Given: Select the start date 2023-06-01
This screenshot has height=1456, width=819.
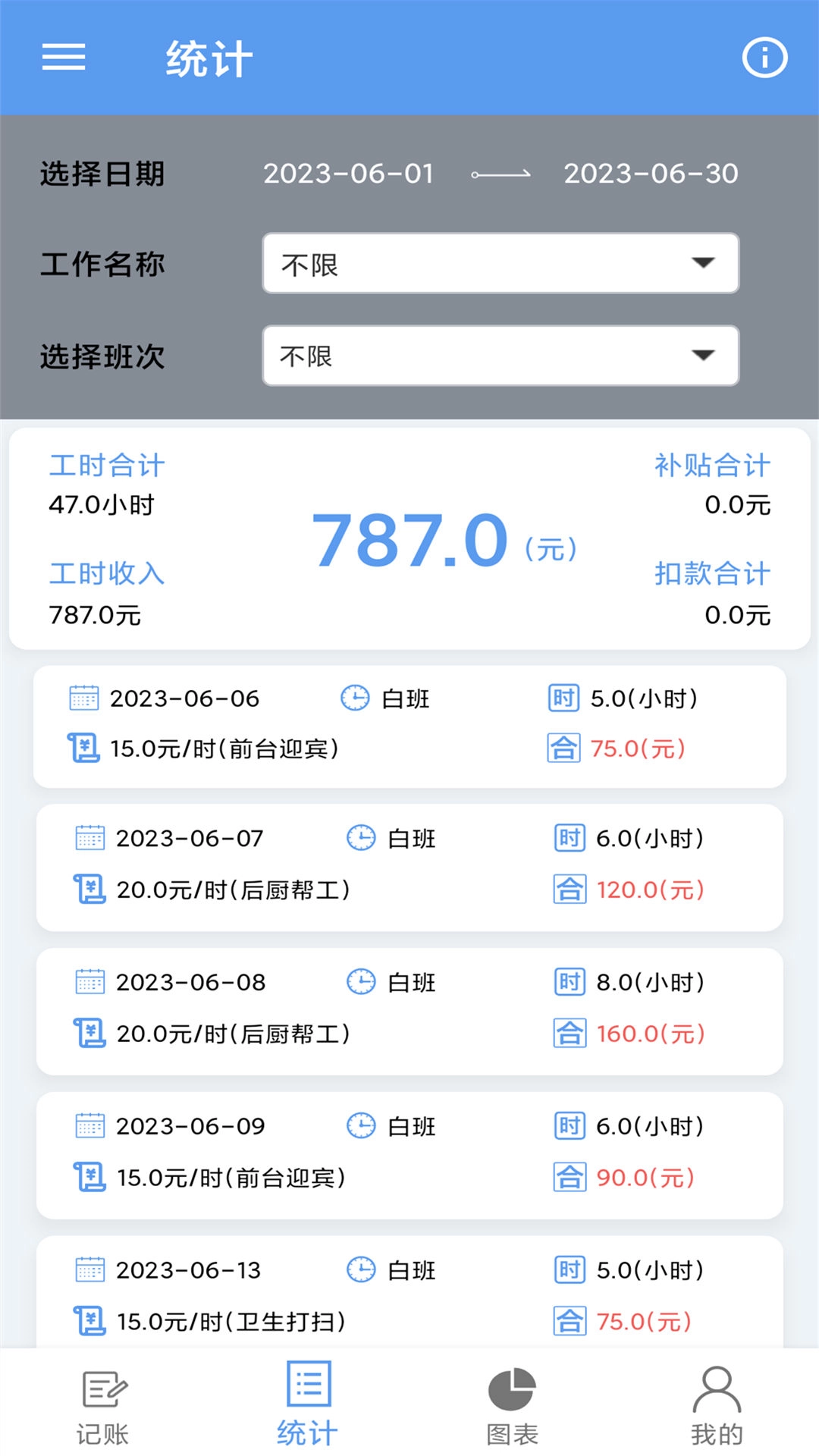Looking at the screenshot, I should 348,174.
